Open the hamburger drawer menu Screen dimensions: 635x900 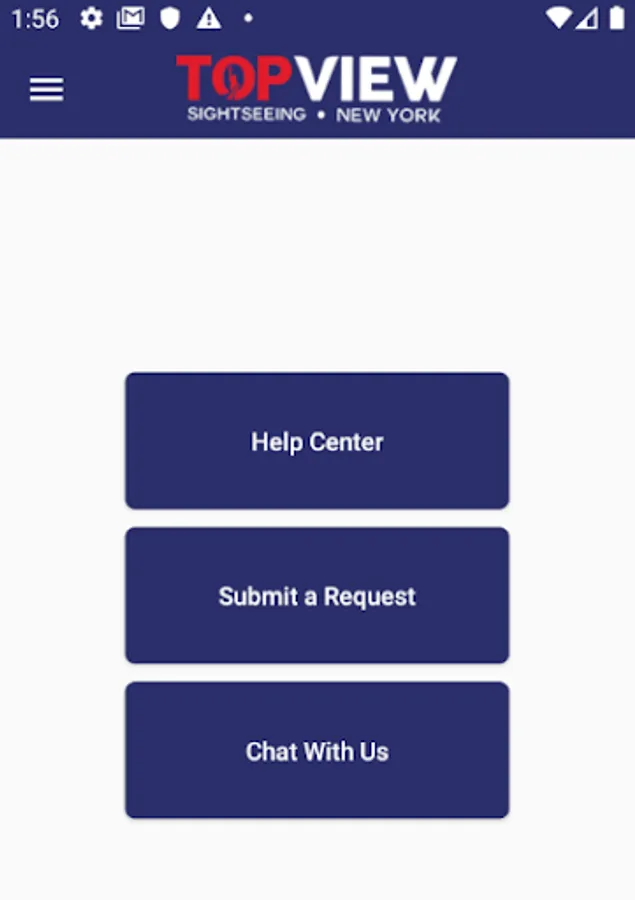(x=46, y=89)
